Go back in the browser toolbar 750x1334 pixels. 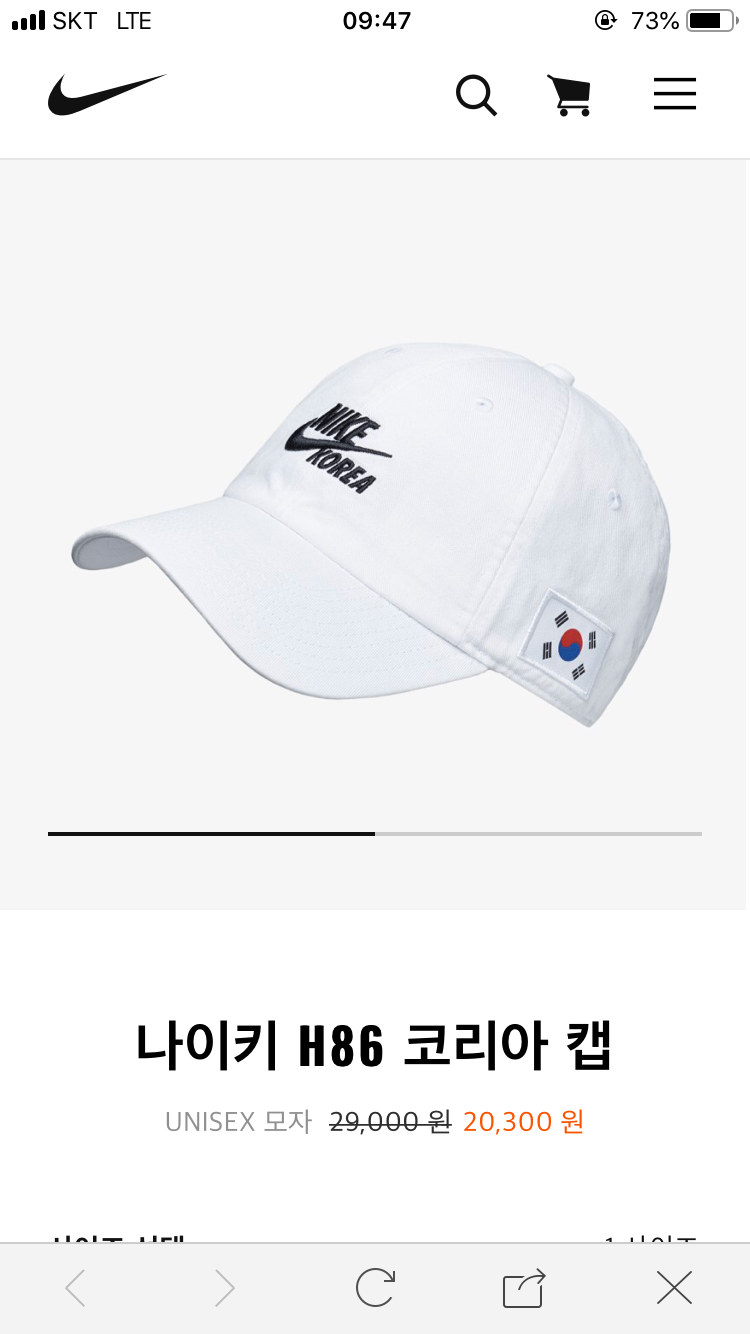(75, 1288)
